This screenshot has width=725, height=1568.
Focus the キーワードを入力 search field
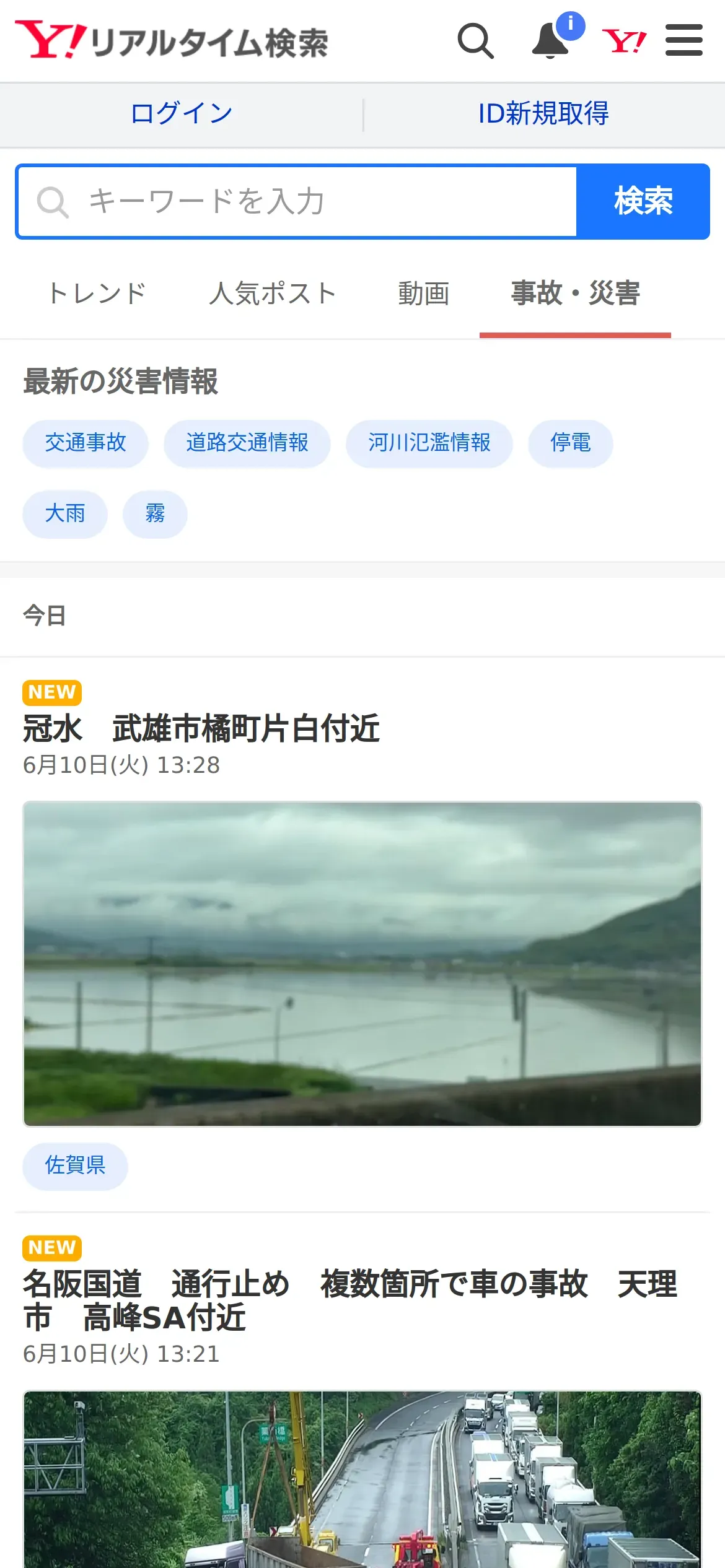coord(297,202)
